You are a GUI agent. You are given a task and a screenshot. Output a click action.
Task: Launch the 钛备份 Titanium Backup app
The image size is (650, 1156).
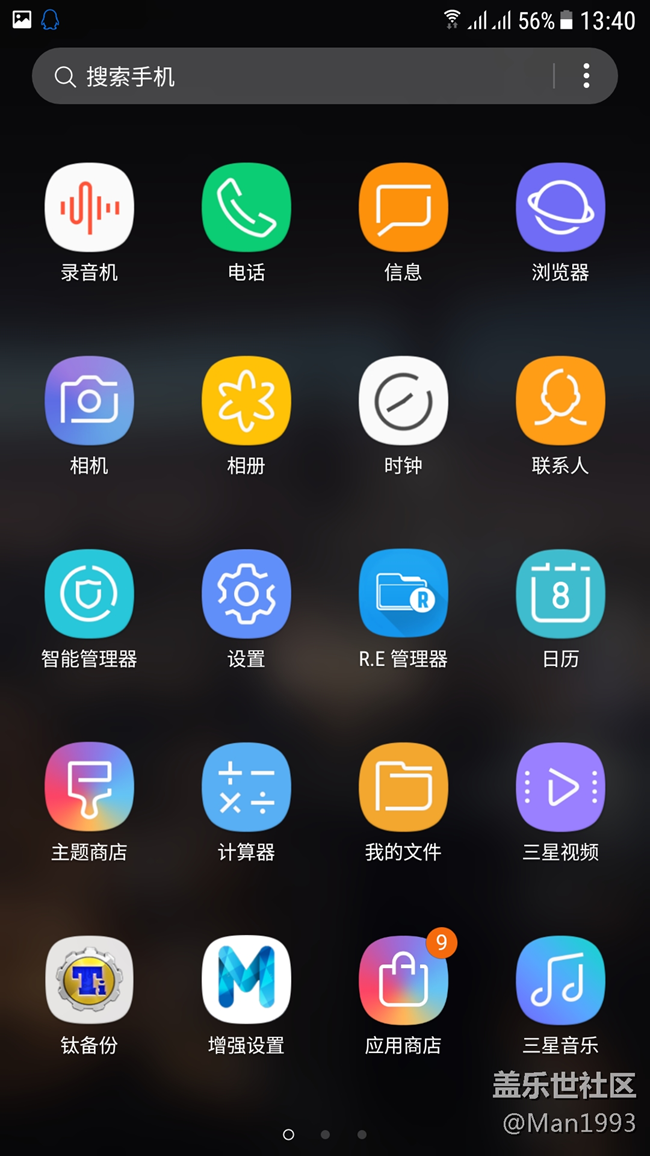pos(89,980)
